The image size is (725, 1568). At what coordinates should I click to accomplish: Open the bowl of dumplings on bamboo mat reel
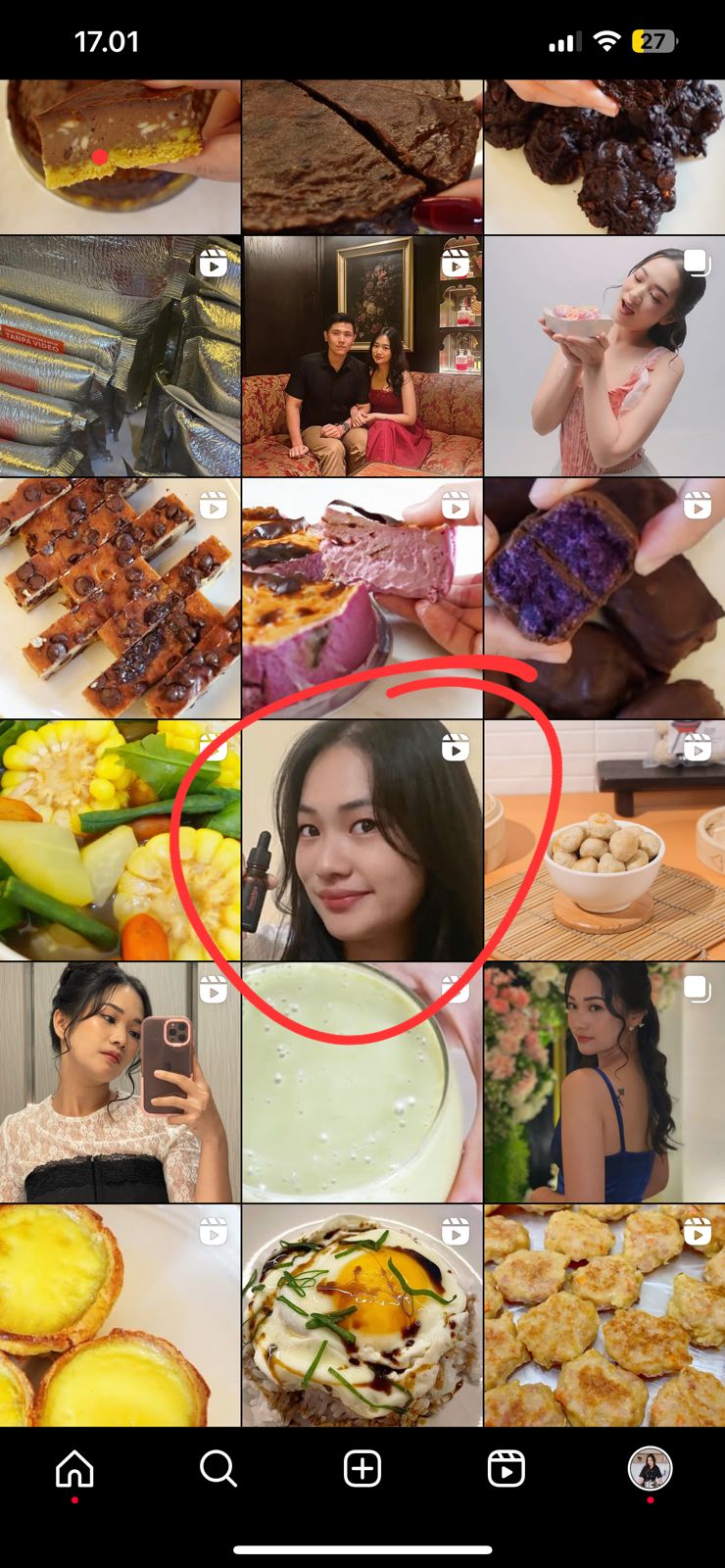[604, 841]
